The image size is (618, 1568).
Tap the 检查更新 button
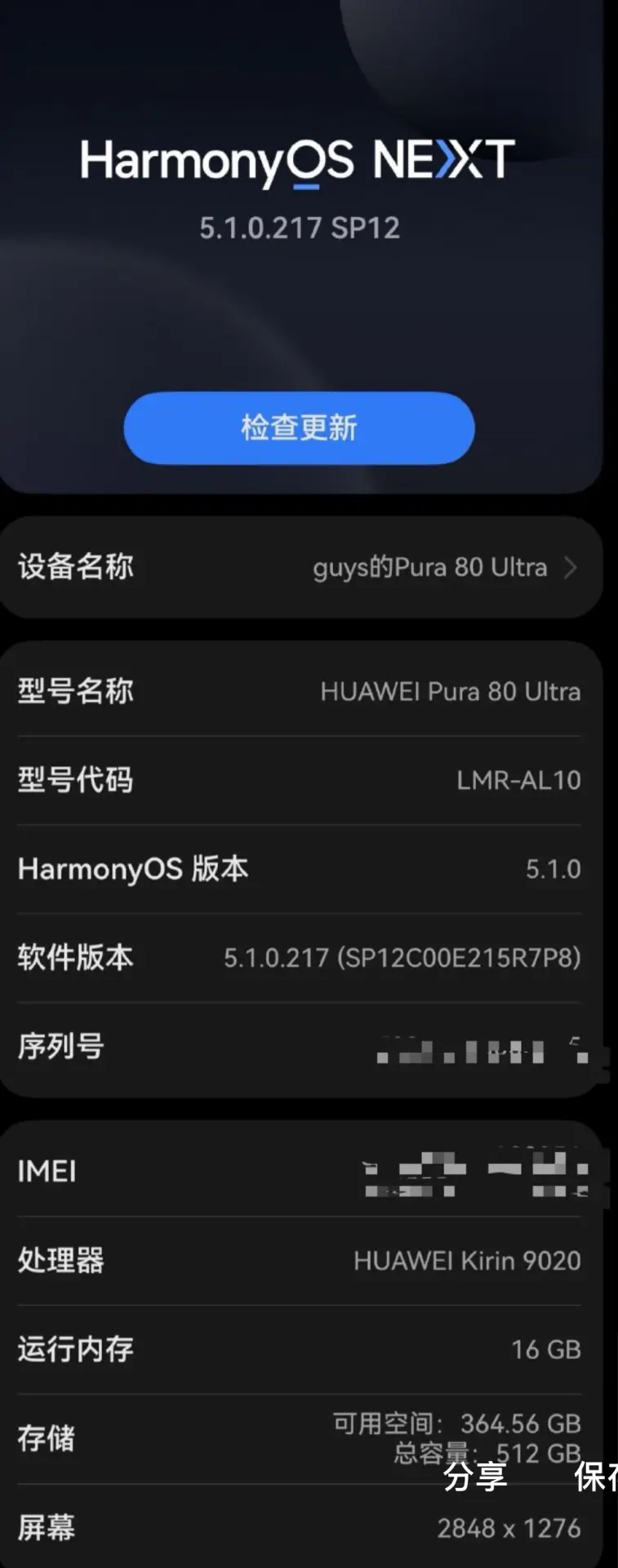pyautogui.click(x=299, y=428)
